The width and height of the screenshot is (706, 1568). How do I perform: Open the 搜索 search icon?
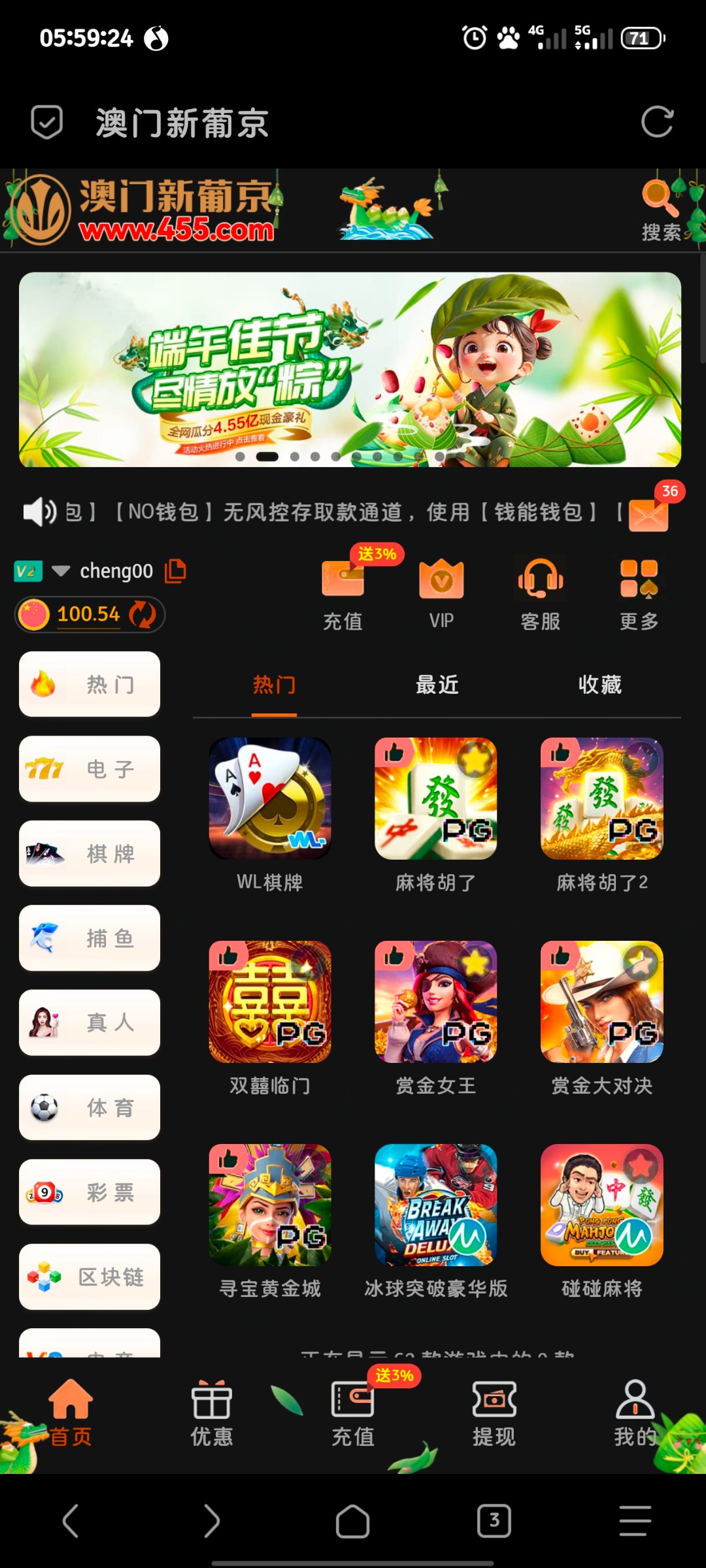661,210
